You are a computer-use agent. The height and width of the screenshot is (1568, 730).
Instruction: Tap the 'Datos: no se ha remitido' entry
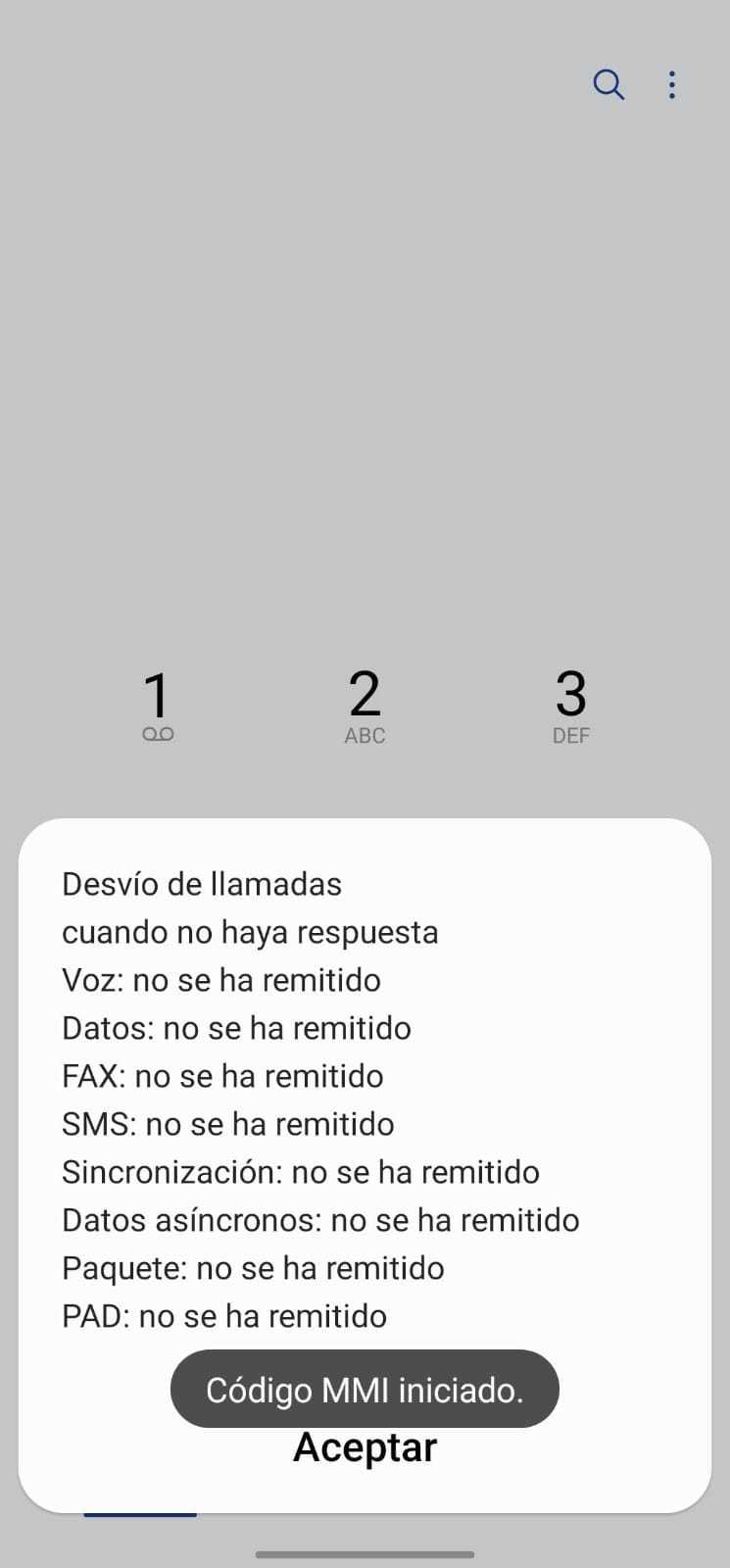[236, 1028]
